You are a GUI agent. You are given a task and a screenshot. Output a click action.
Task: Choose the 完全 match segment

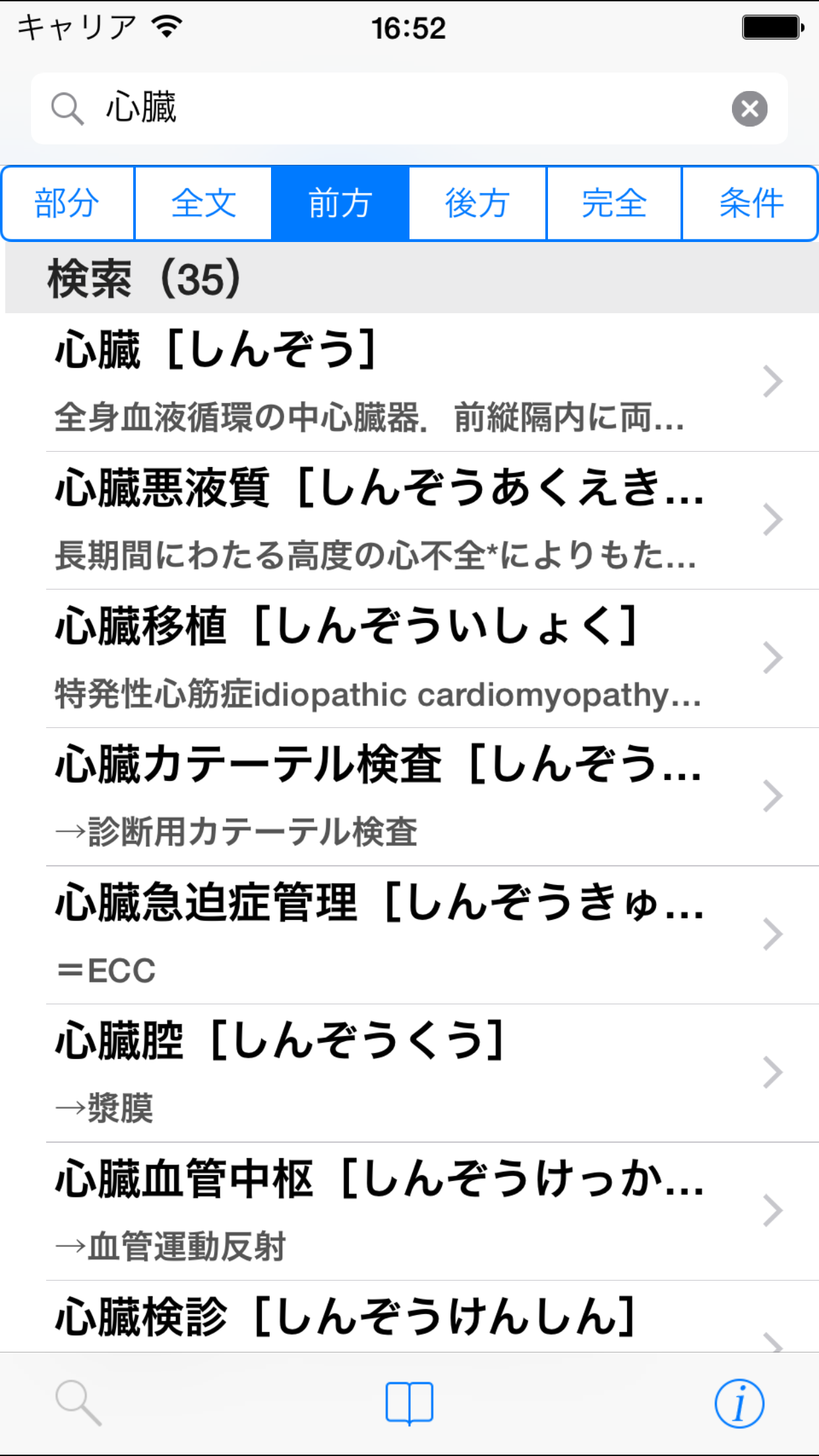[x=614, y=203]
